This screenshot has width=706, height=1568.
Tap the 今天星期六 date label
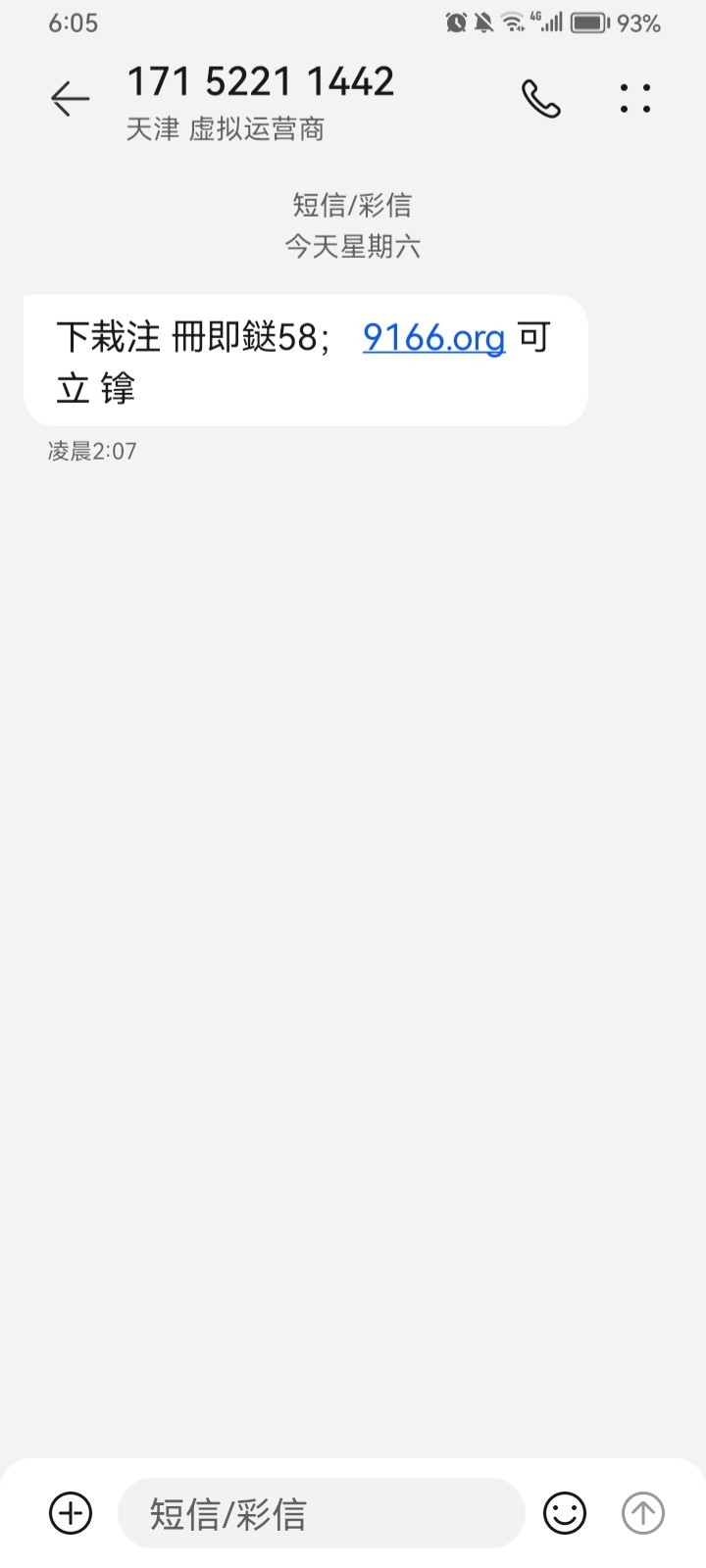click(352, 247)
